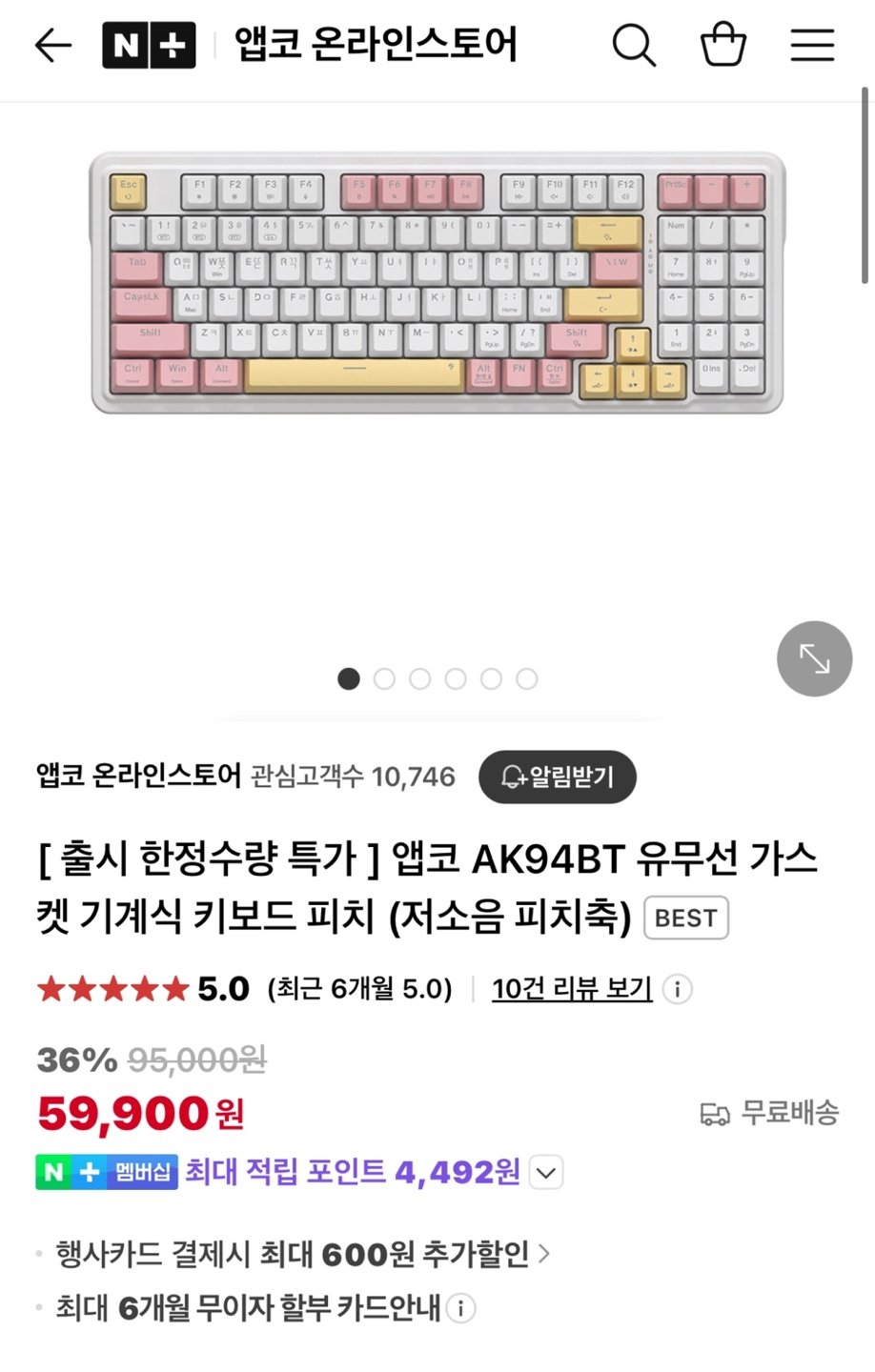Open the N+ Naver shopping home
Screen dimensions: 875x1372
[149, 45]
